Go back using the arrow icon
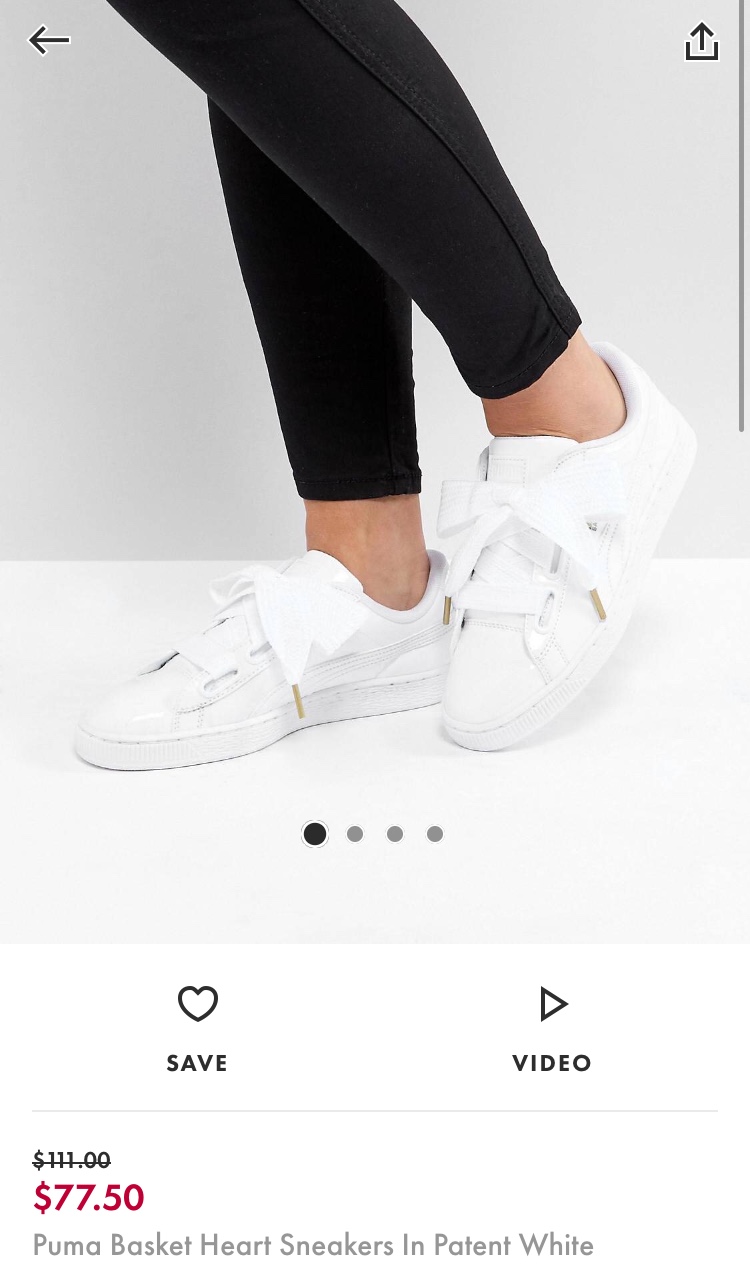The width and height of the screenshot is (750, 1280). coord(49,41)
